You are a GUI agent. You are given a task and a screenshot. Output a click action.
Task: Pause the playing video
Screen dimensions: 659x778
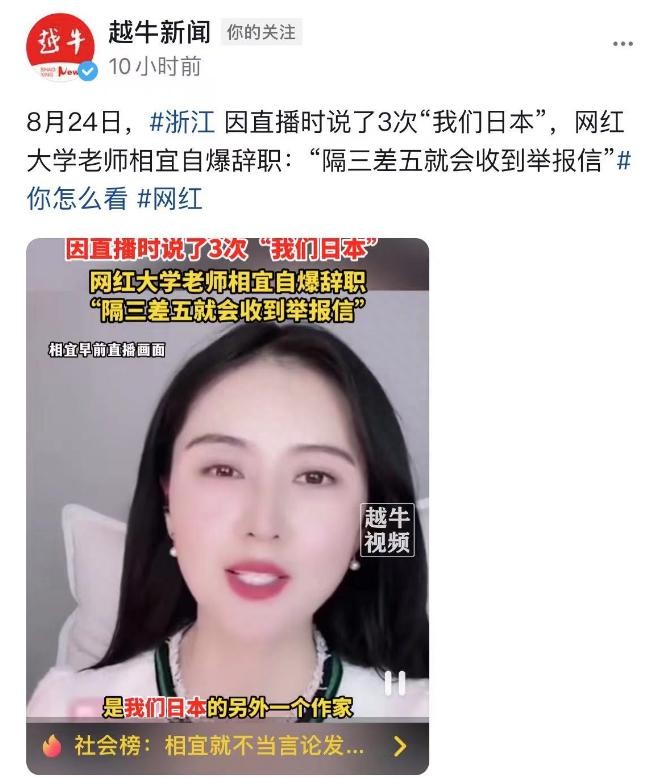click(x=396, y=683)
